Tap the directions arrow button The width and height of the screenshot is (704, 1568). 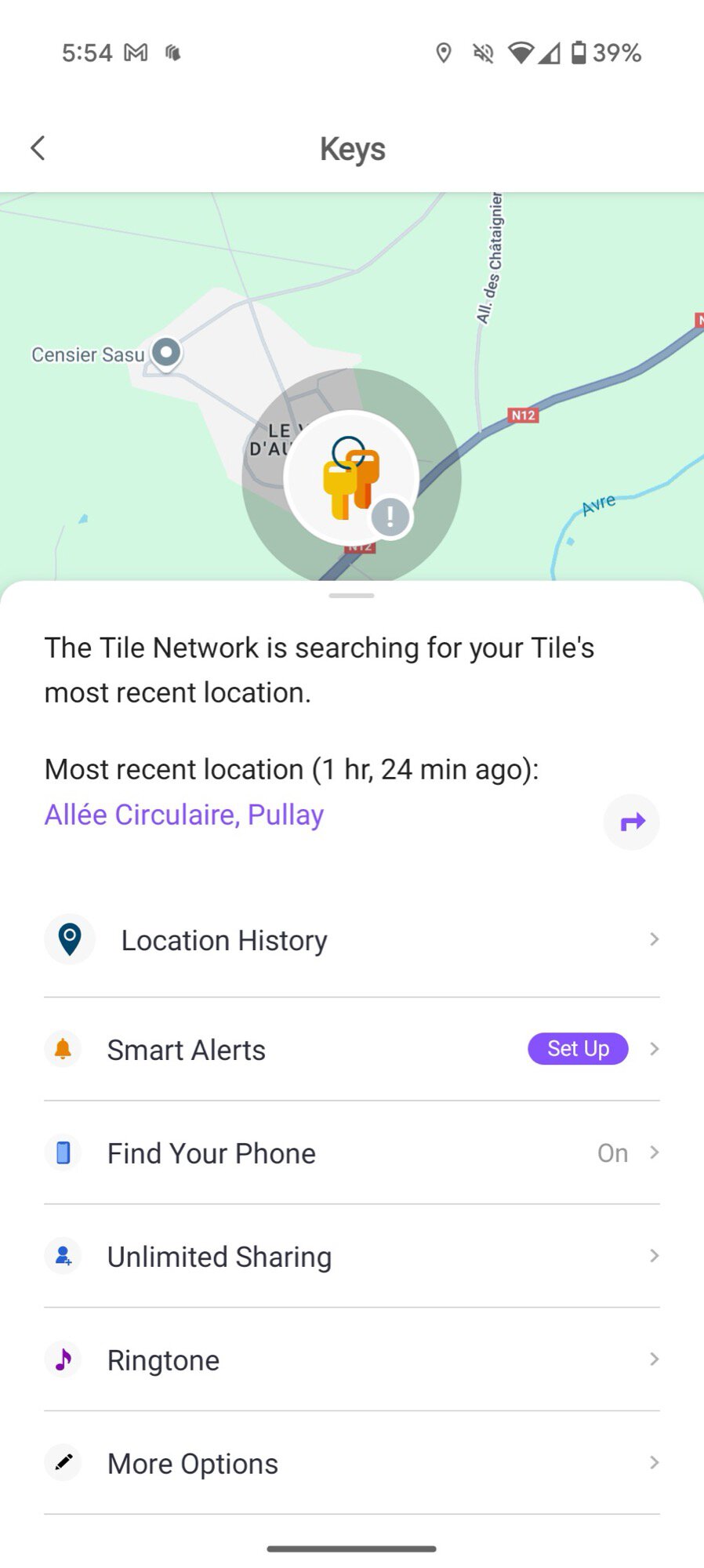[x=631, y=822]
